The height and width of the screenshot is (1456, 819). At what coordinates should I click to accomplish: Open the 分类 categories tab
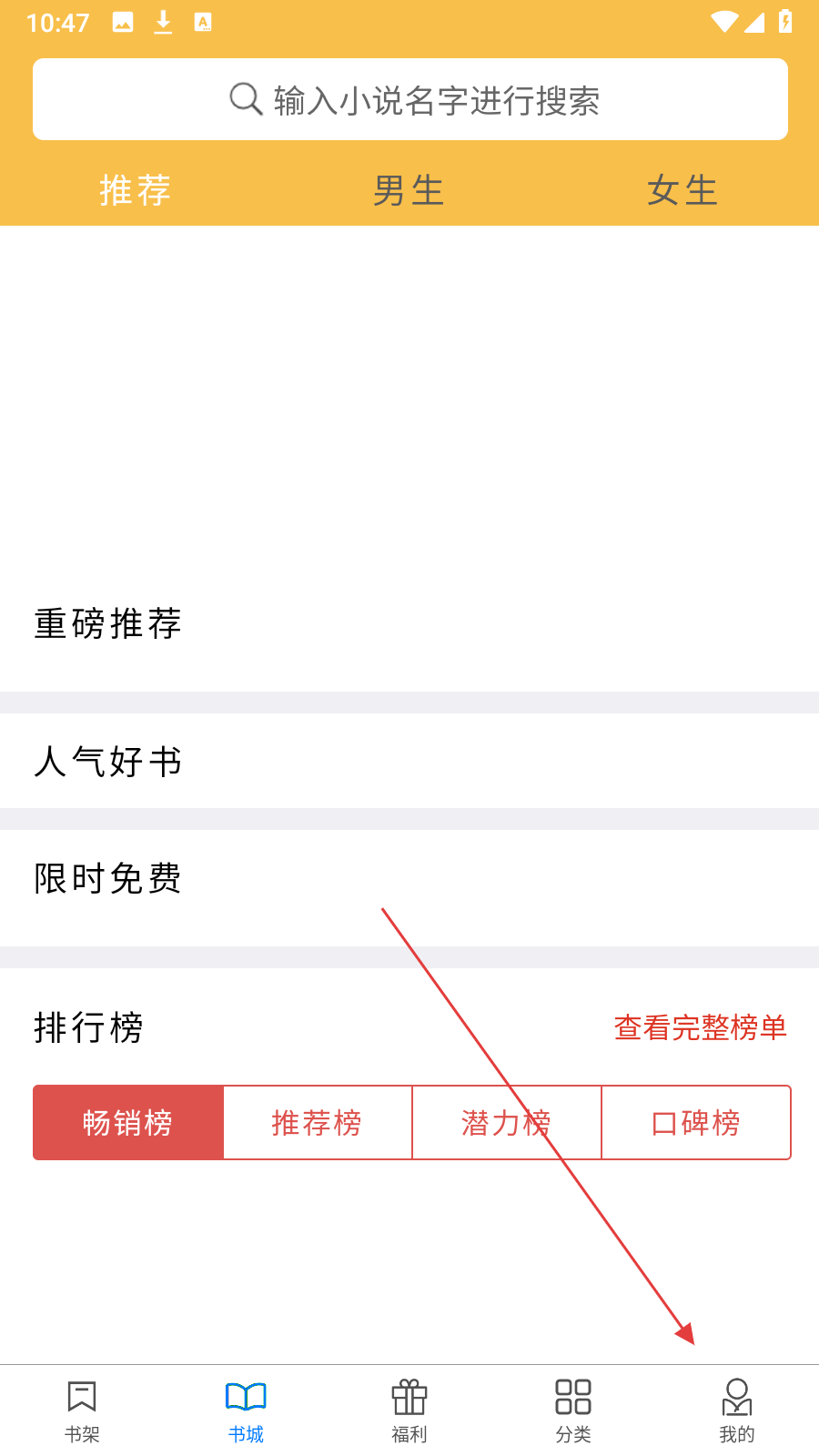tap(573, 1410)
